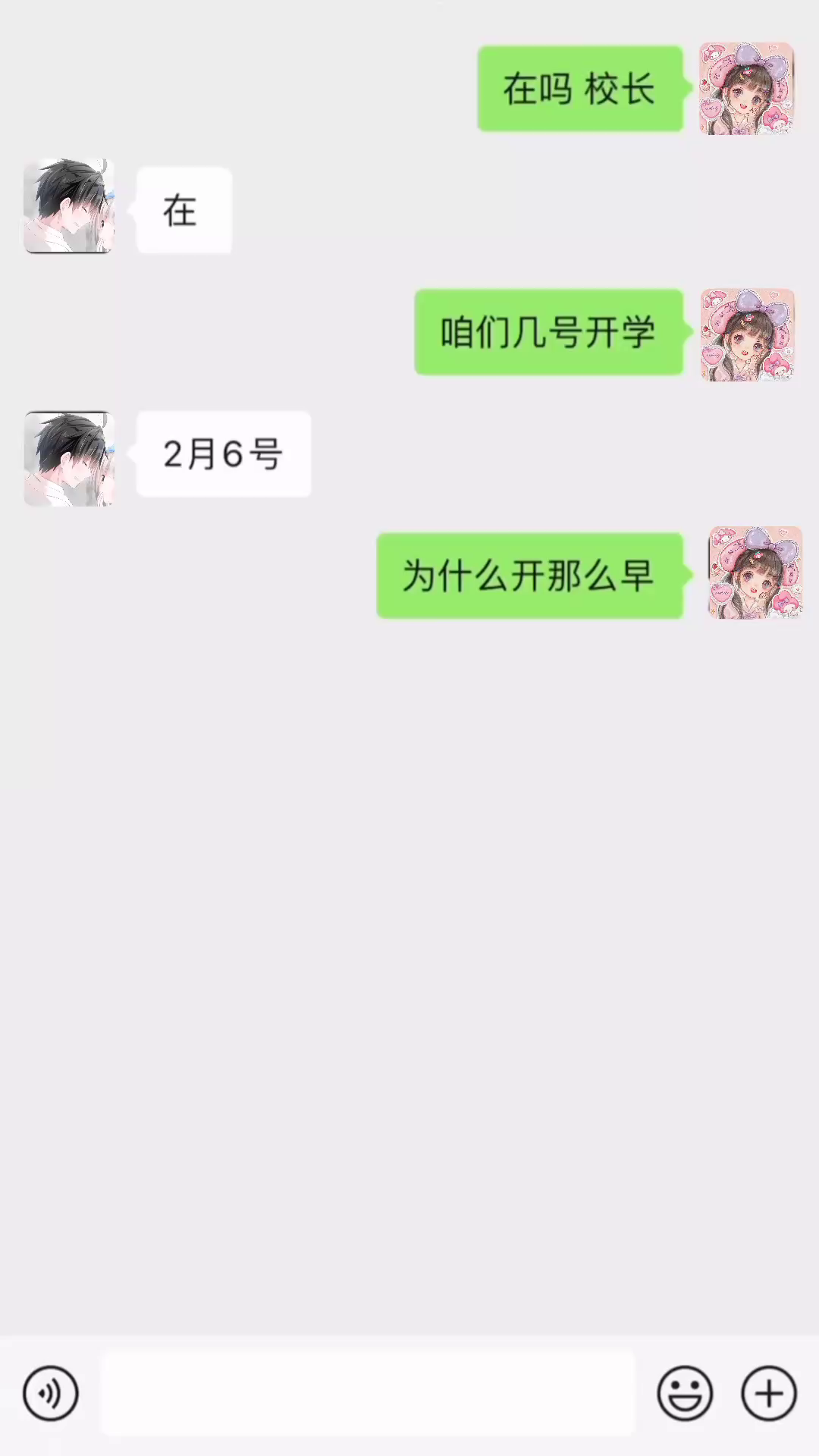Switch to voice message input

tap(51, 1393)
